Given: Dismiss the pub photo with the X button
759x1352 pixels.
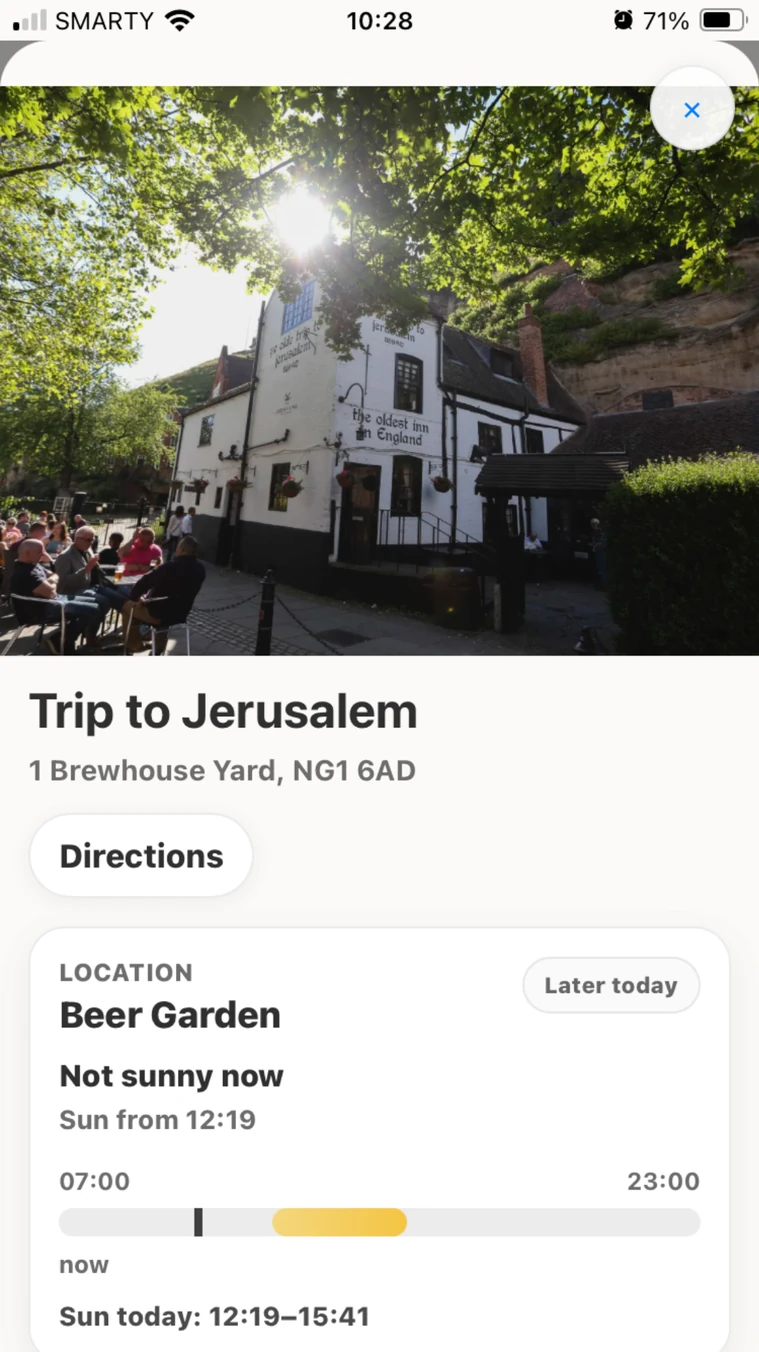Looking at the screenshot, I should coord(692,109).
